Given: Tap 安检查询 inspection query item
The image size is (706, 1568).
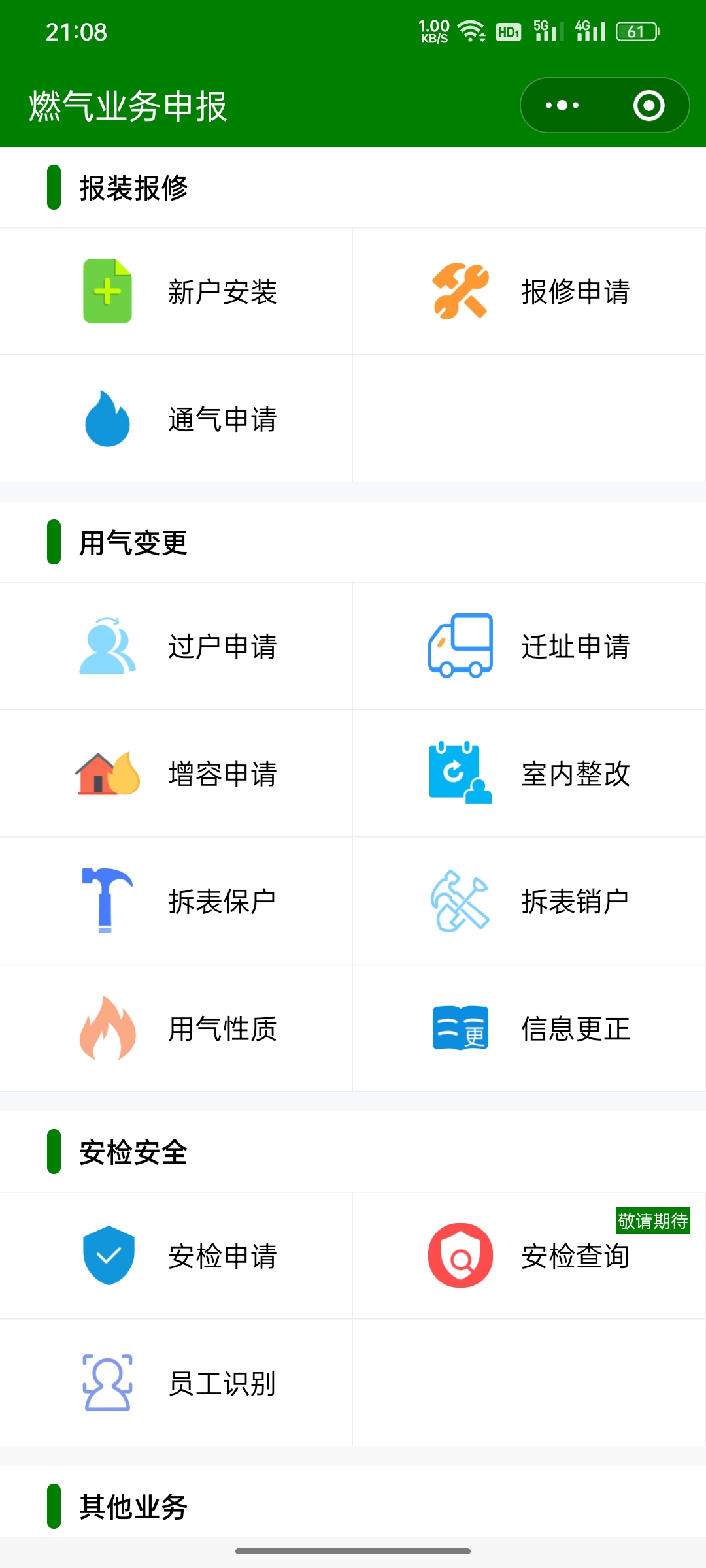Looking at the screenshot, I should click(x=529, y=1256).
